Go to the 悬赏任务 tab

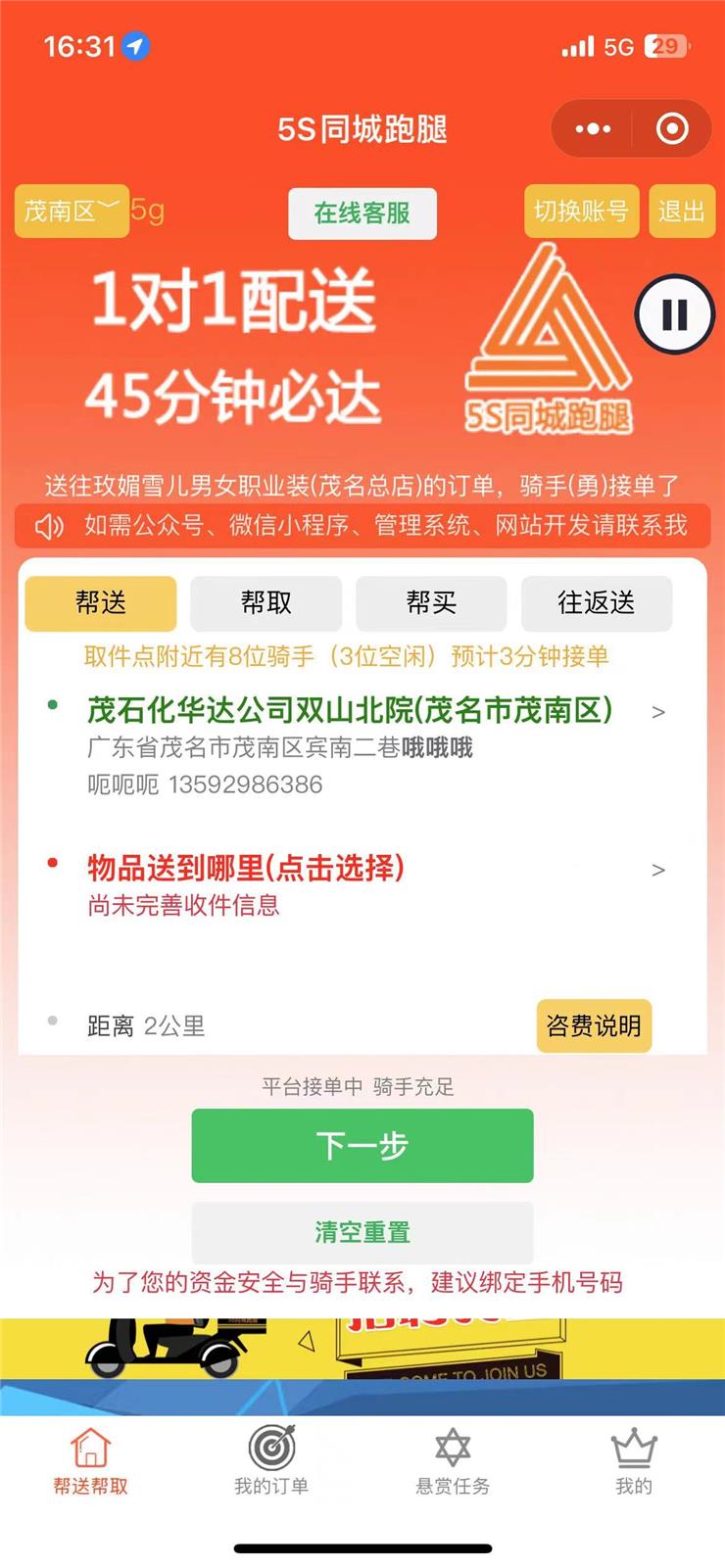pos(453,1460)
